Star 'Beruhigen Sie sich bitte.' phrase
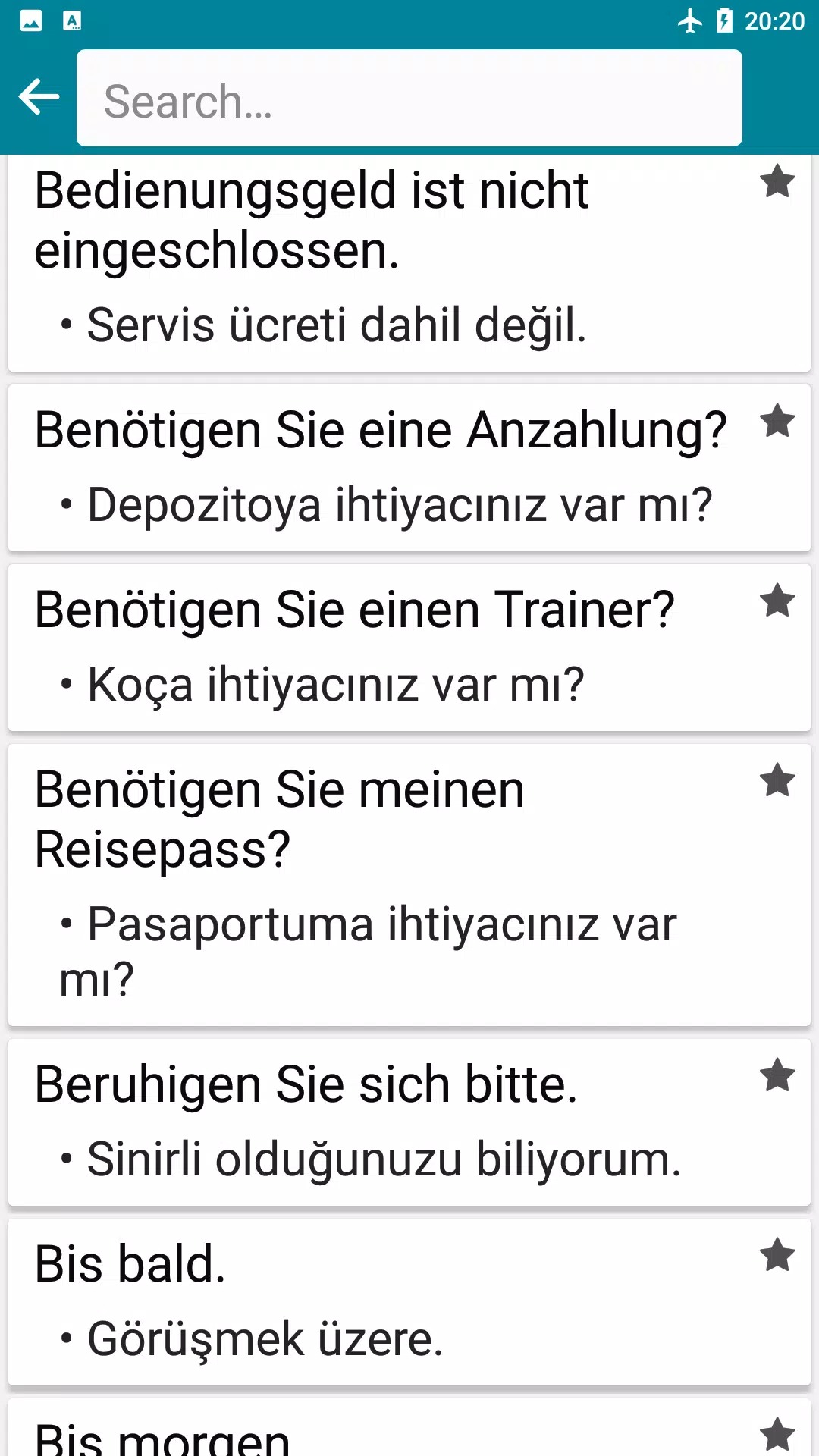 pyautogui.click(x=777, y=1076)
